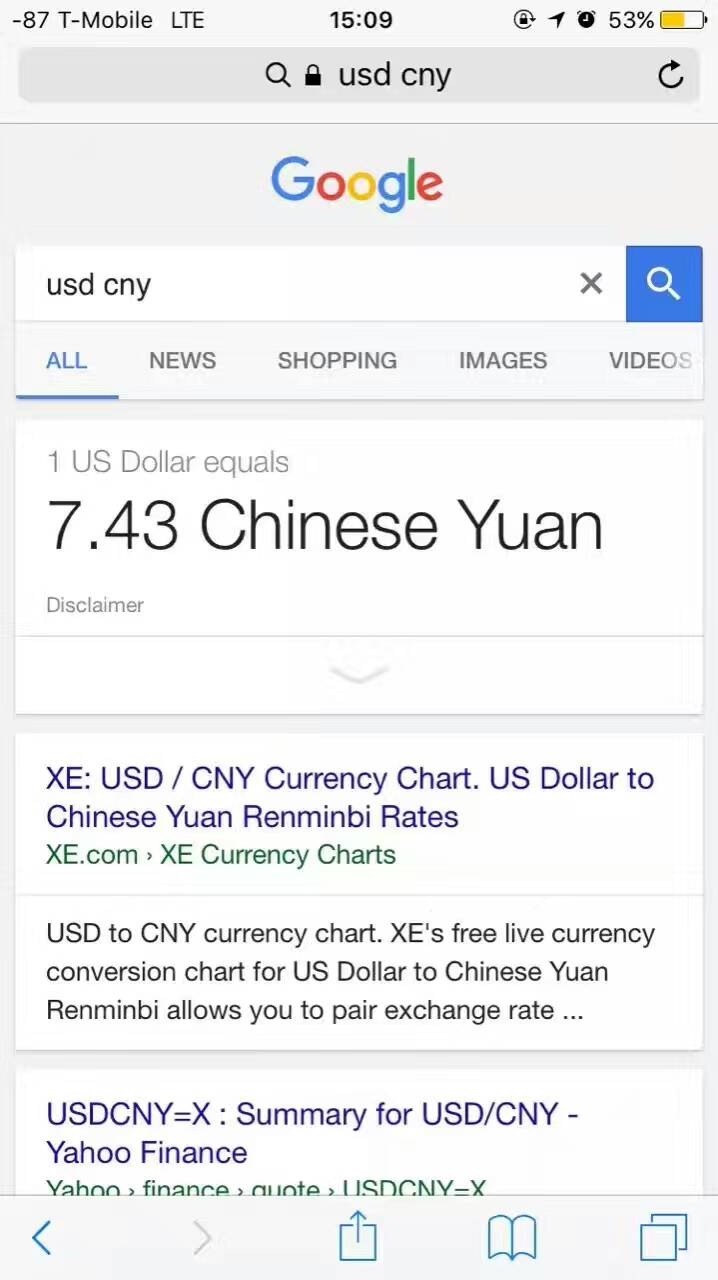The height and width of the screenshot is (1280, 718).
Task: Reload the page in Safari
Action: (671, 74)
